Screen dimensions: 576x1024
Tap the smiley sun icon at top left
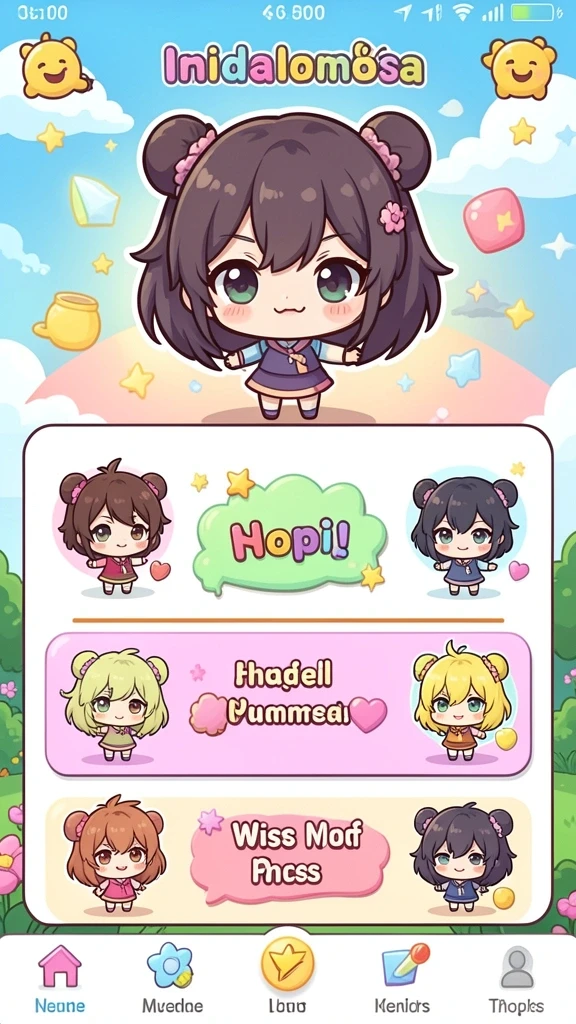coord(54,66)
